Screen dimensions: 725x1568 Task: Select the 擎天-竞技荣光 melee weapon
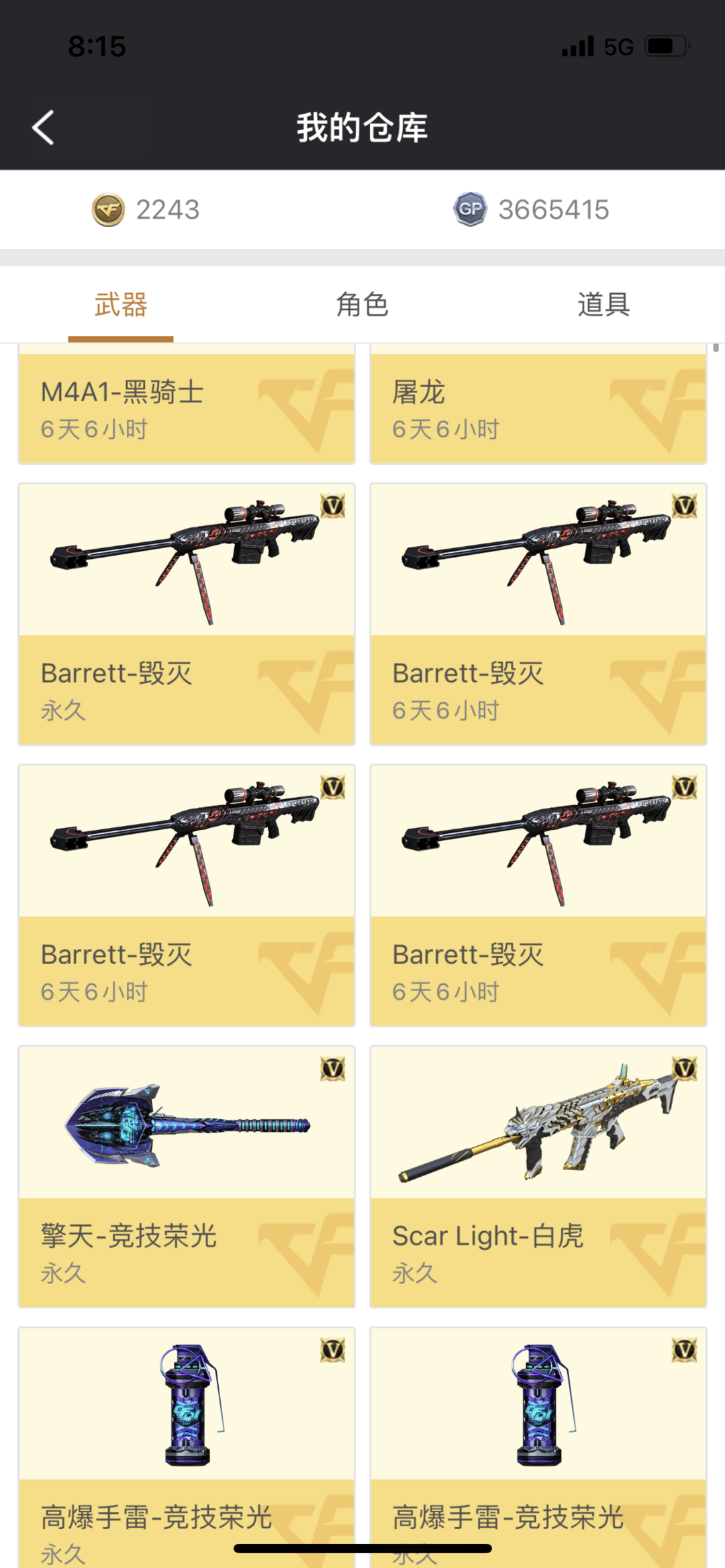tap(187, 1127)
